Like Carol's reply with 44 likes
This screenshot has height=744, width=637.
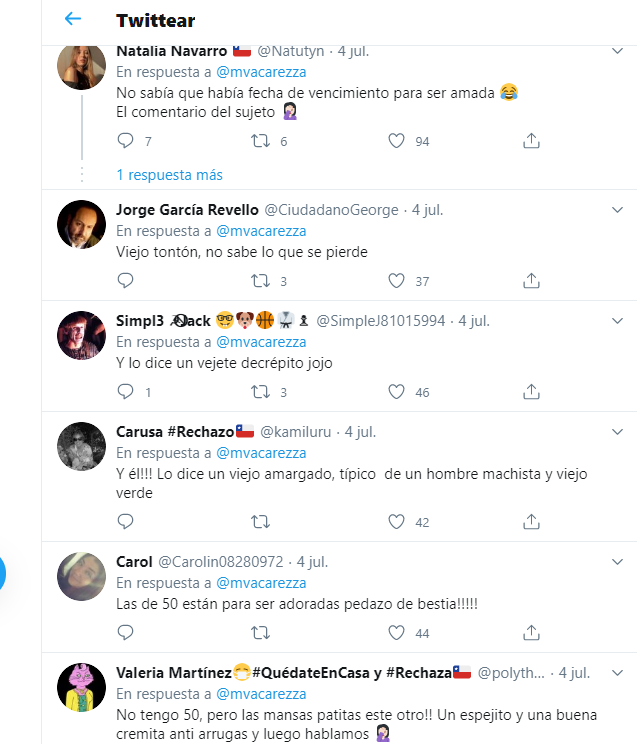pos(397,633)
